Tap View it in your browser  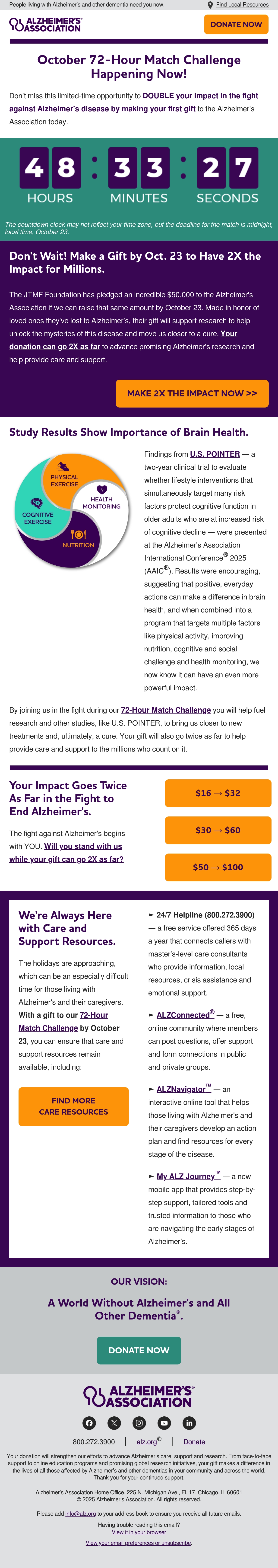(x=139, y=1532)
